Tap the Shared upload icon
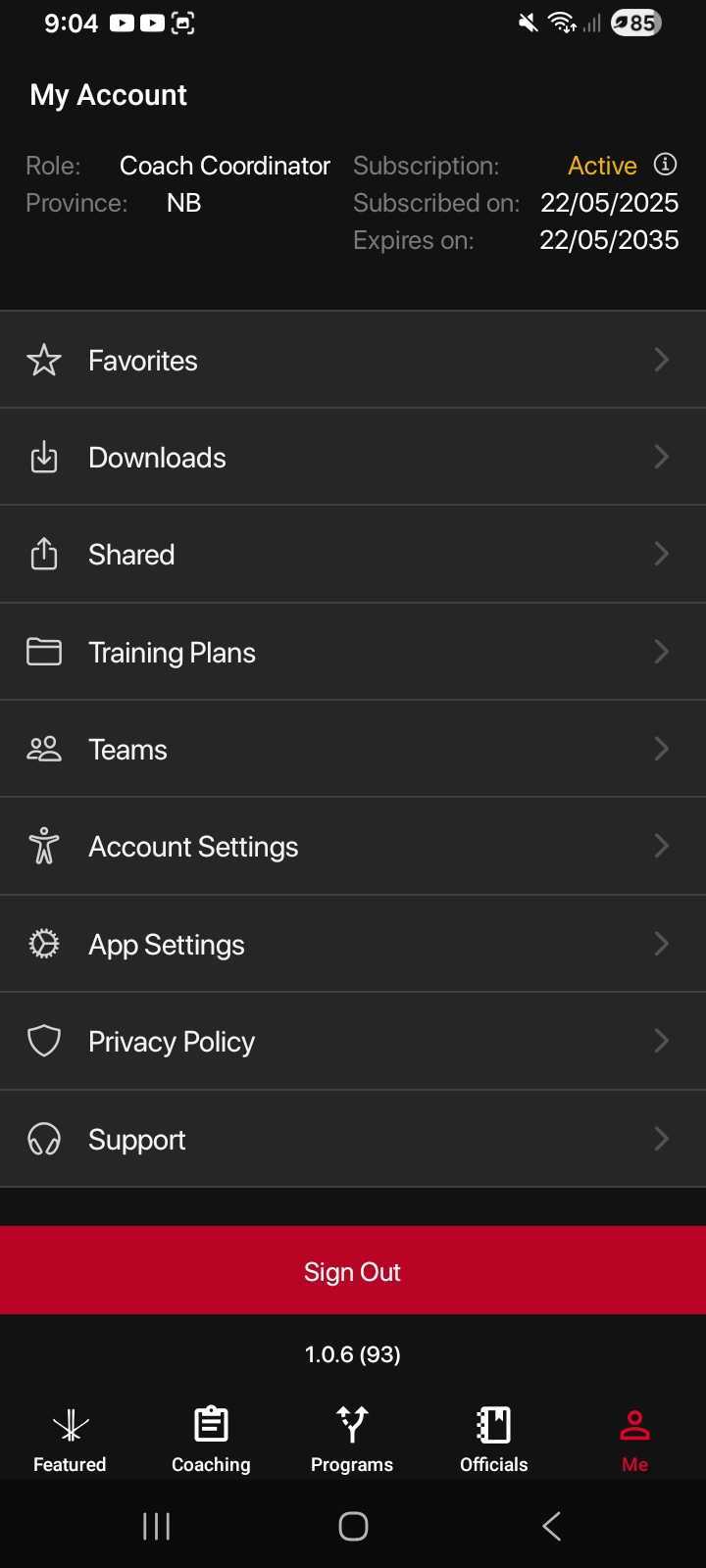The image size is (706, 1568). click(43, 554)
